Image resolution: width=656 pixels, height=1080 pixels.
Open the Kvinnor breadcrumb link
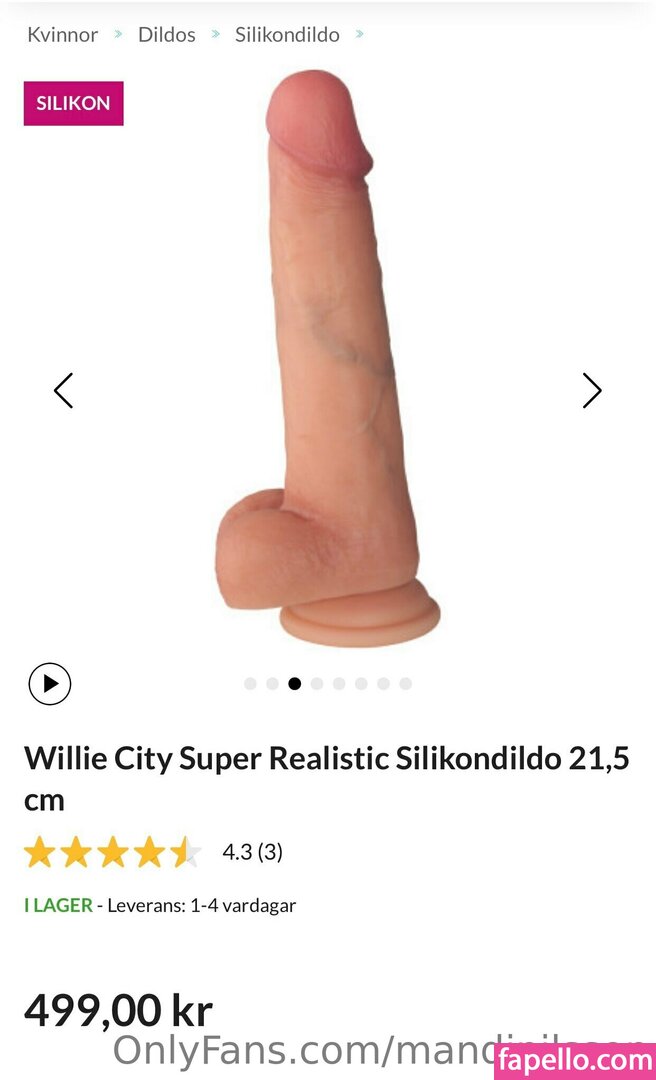pos(62,34)
